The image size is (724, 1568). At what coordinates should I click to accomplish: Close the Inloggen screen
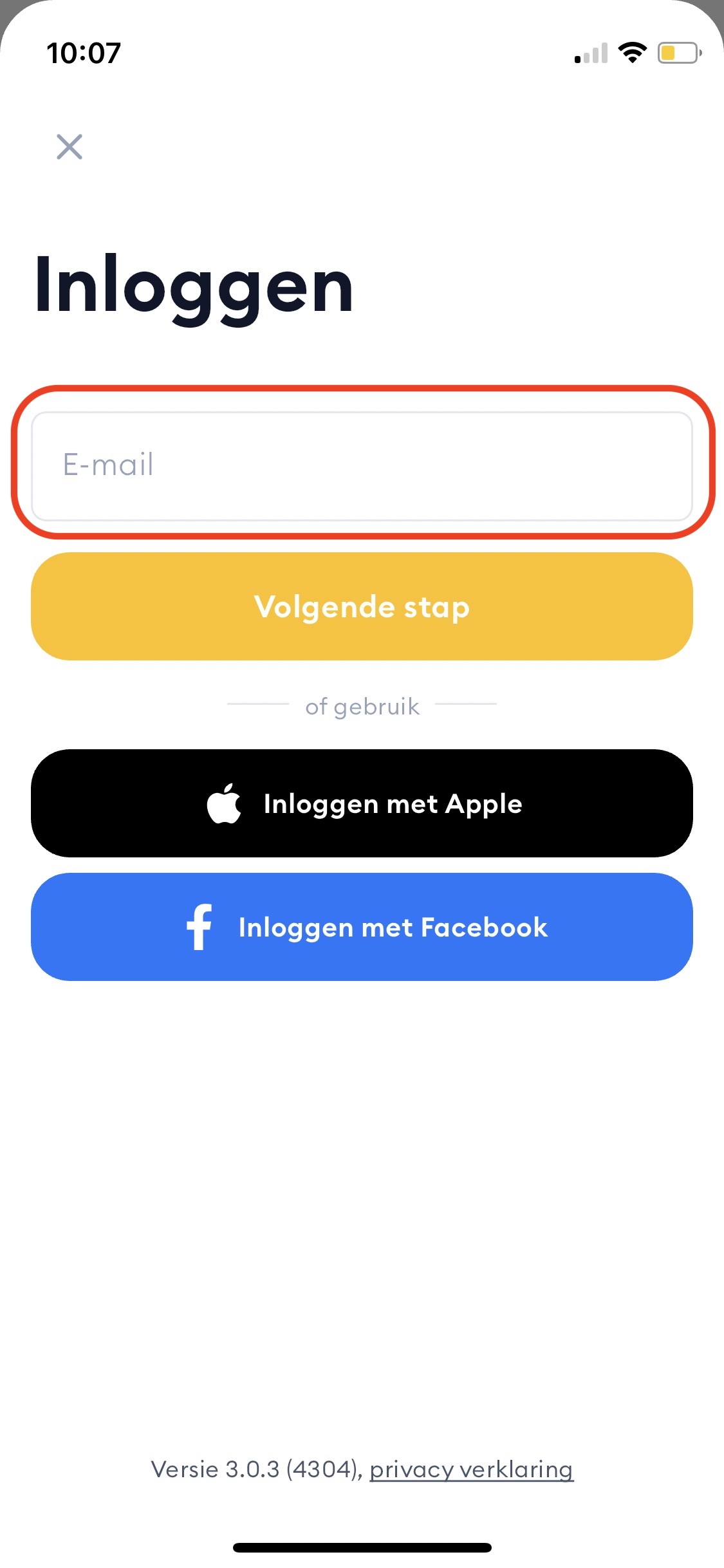click(x=70, y=147)
